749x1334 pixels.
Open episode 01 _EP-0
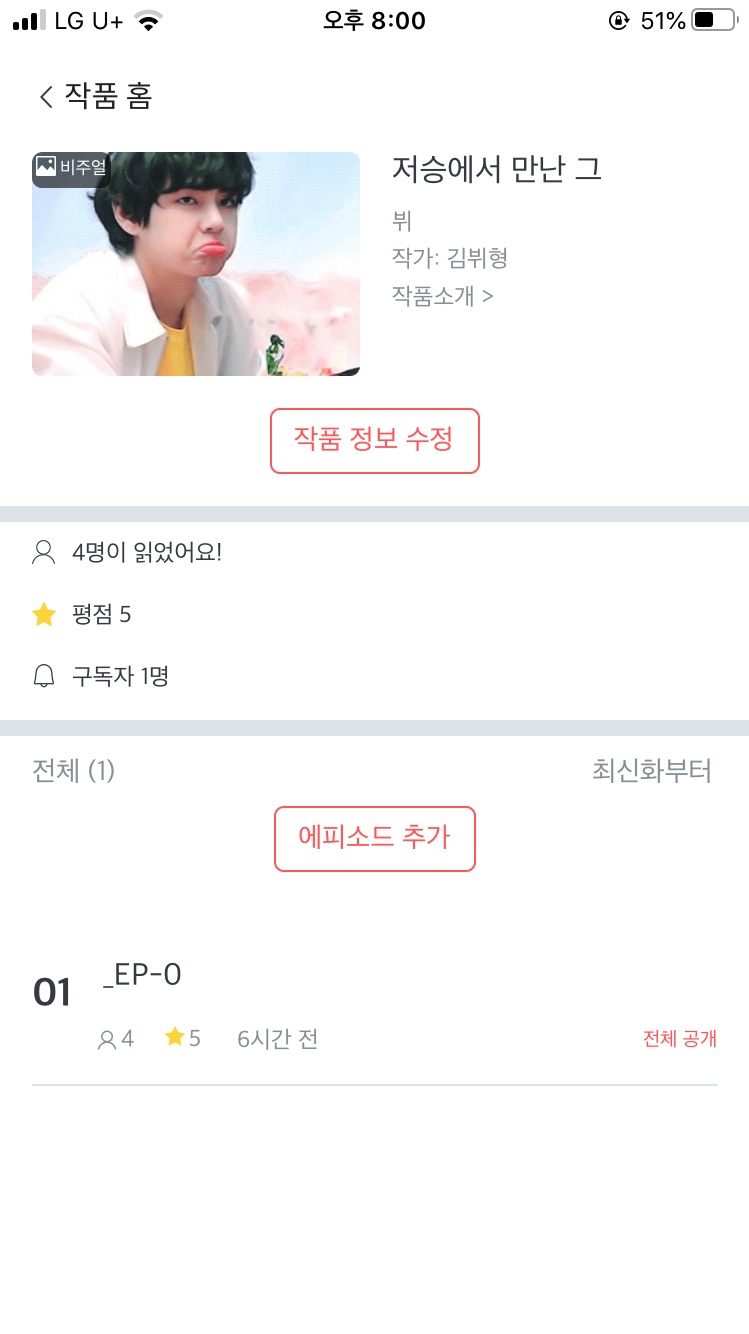tap(143, 976)
